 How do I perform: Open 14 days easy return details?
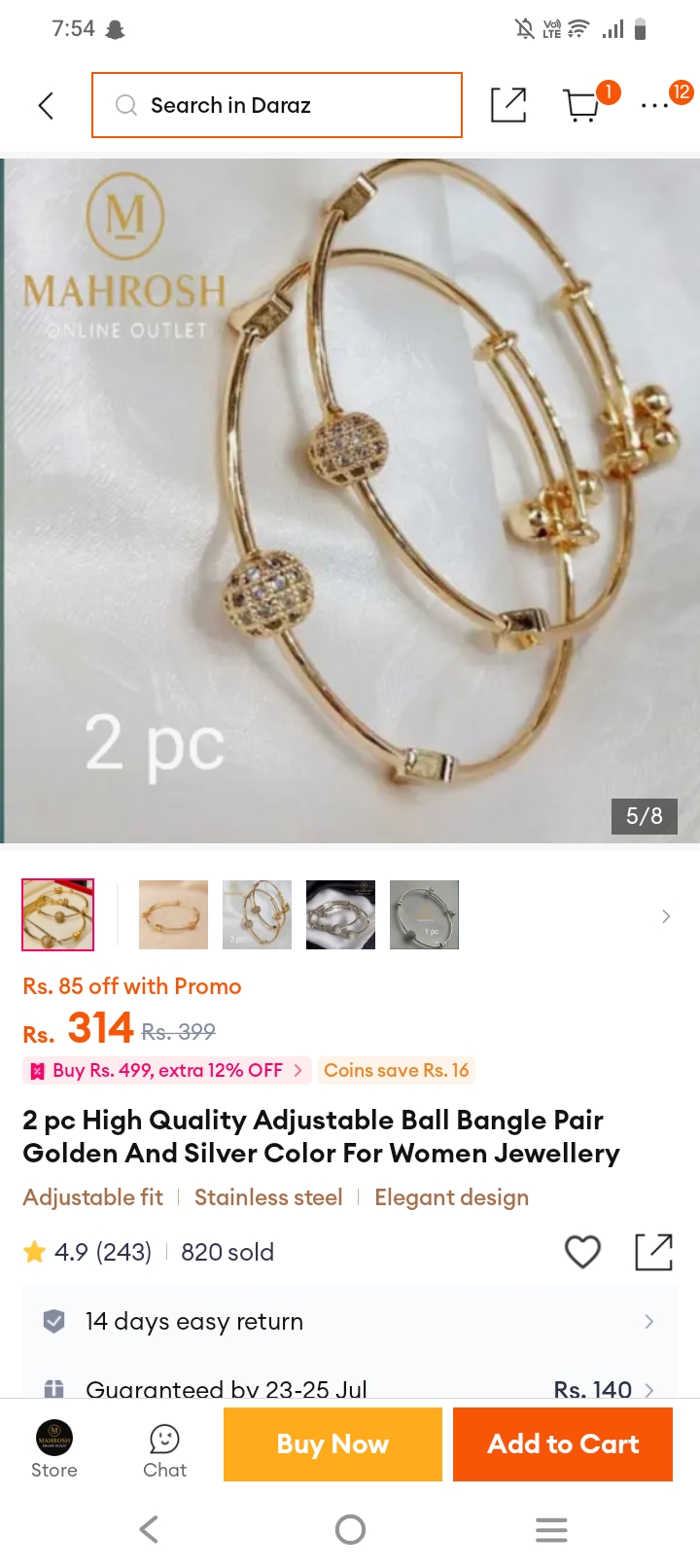pyautogui.click(x=350, y=1321)
